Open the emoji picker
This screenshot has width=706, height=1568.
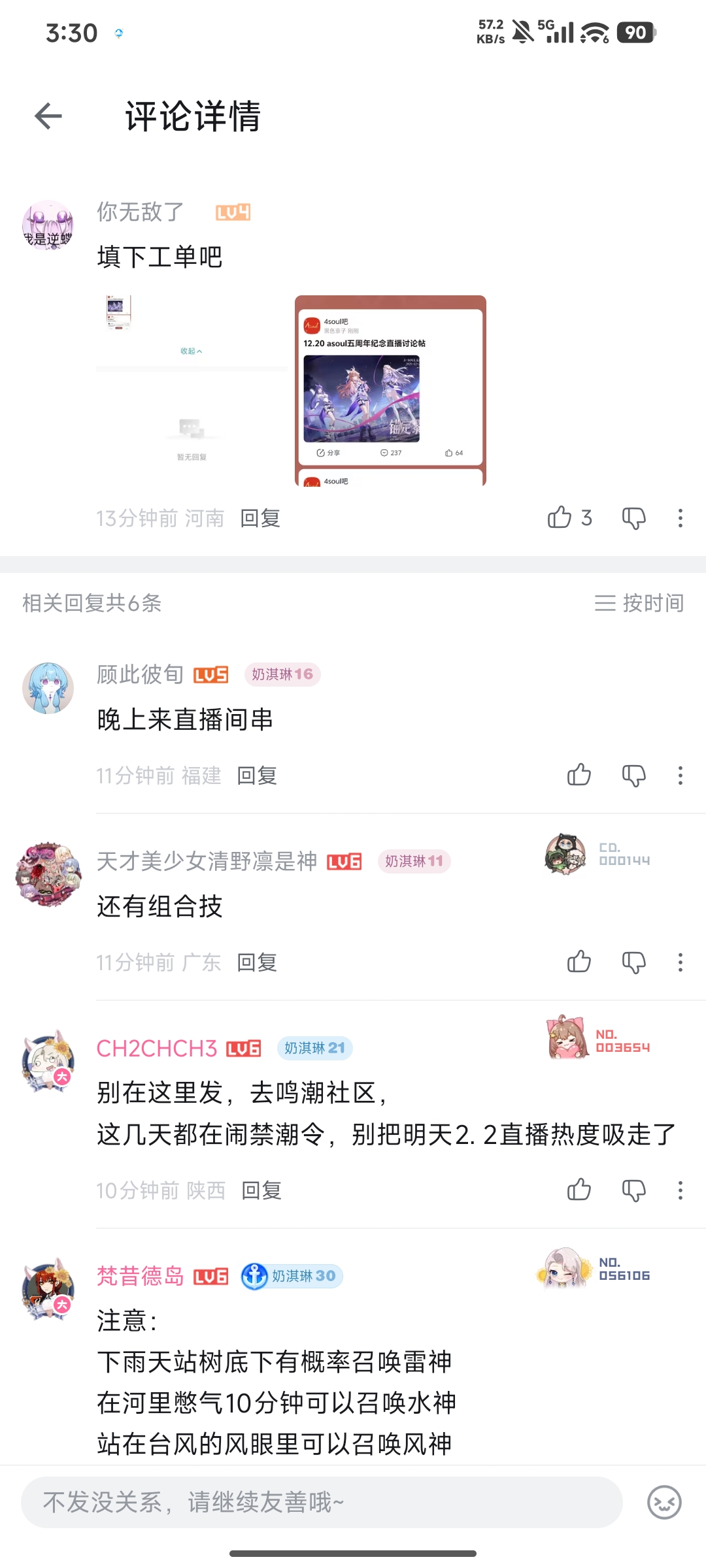click(x=664, y=1502)
